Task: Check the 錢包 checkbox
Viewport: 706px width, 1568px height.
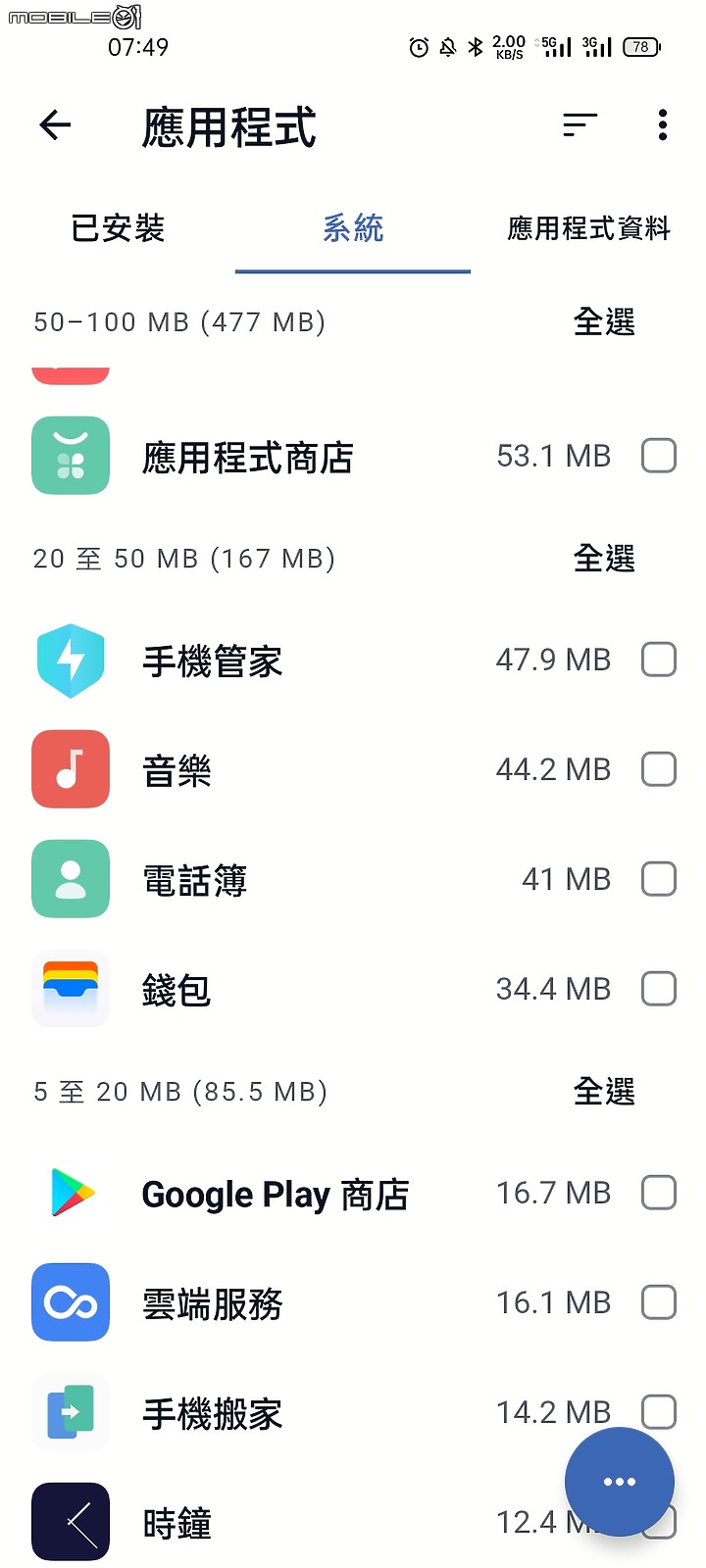Action: tap(659, 989)
